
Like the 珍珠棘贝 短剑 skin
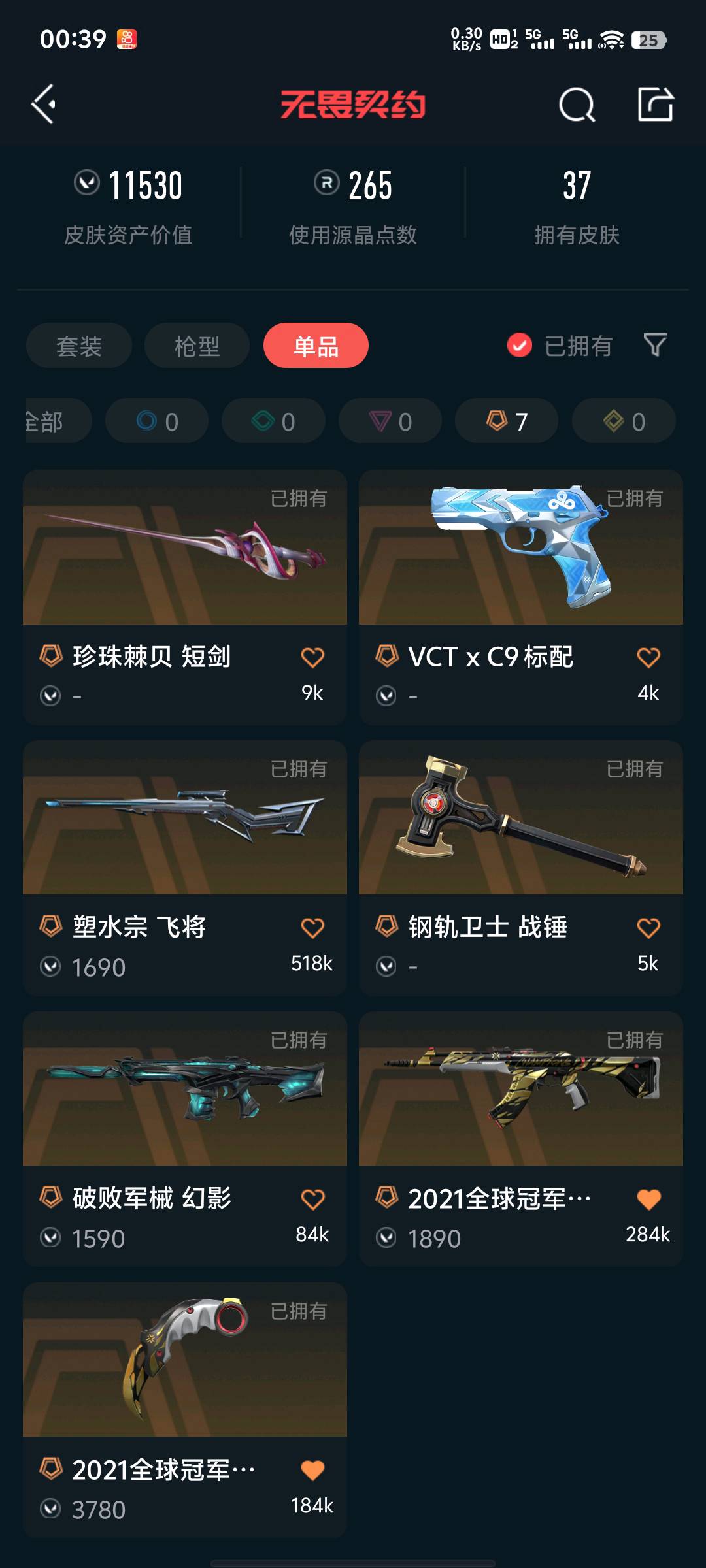pos(312,657)
